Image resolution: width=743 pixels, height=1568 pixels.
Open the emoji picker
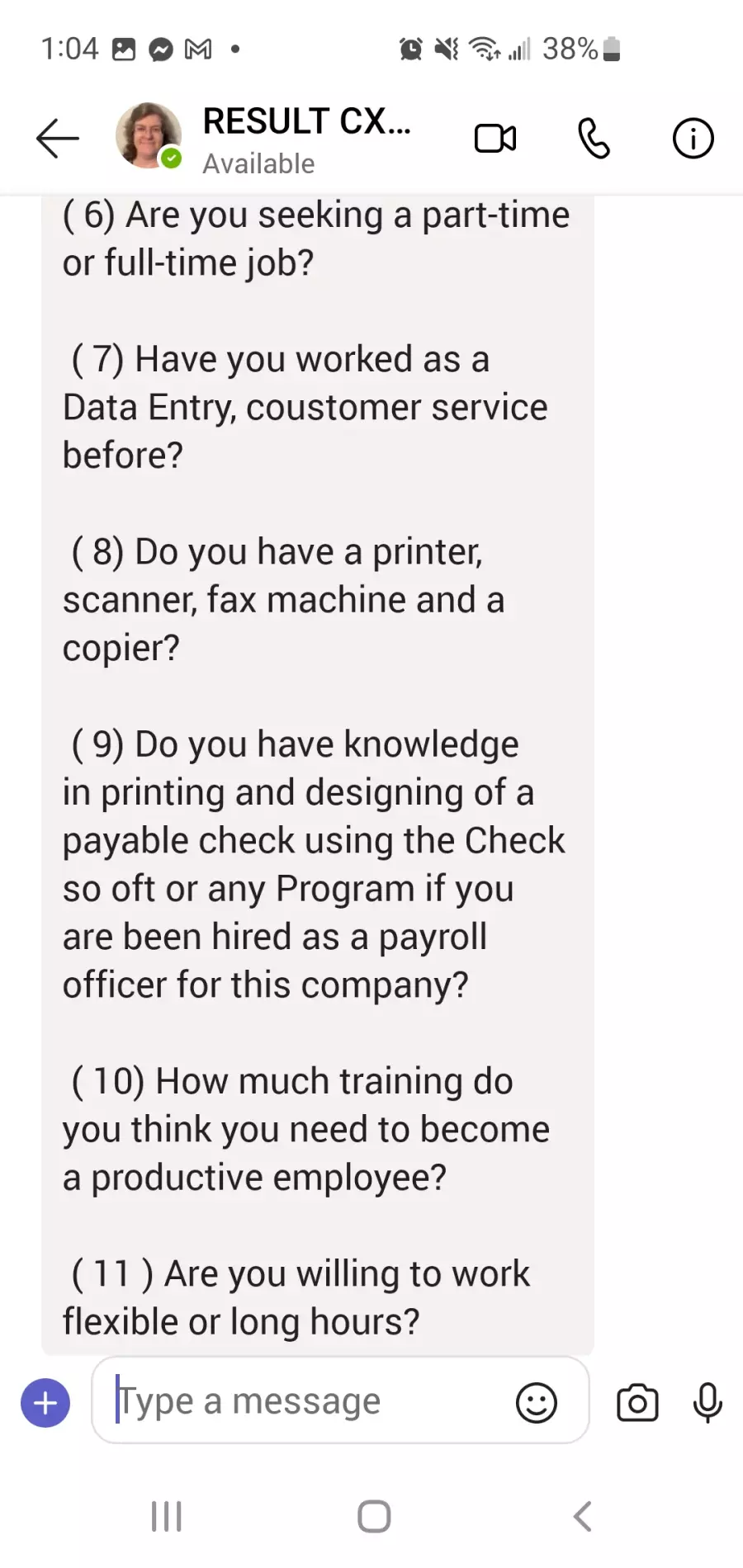coord(537,1402)
